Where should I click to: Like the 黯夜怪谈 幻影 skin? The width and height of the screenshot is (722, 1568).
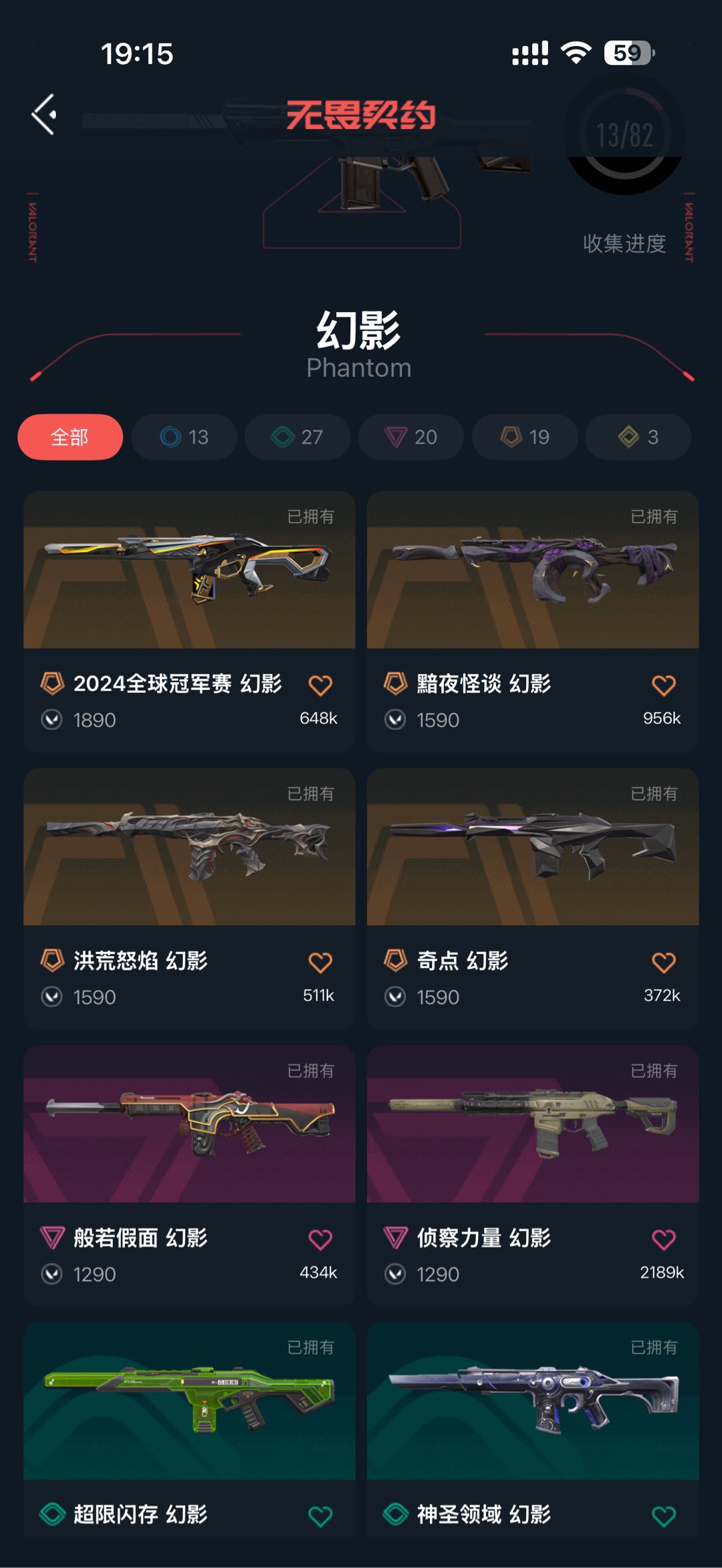click(663, 685)
